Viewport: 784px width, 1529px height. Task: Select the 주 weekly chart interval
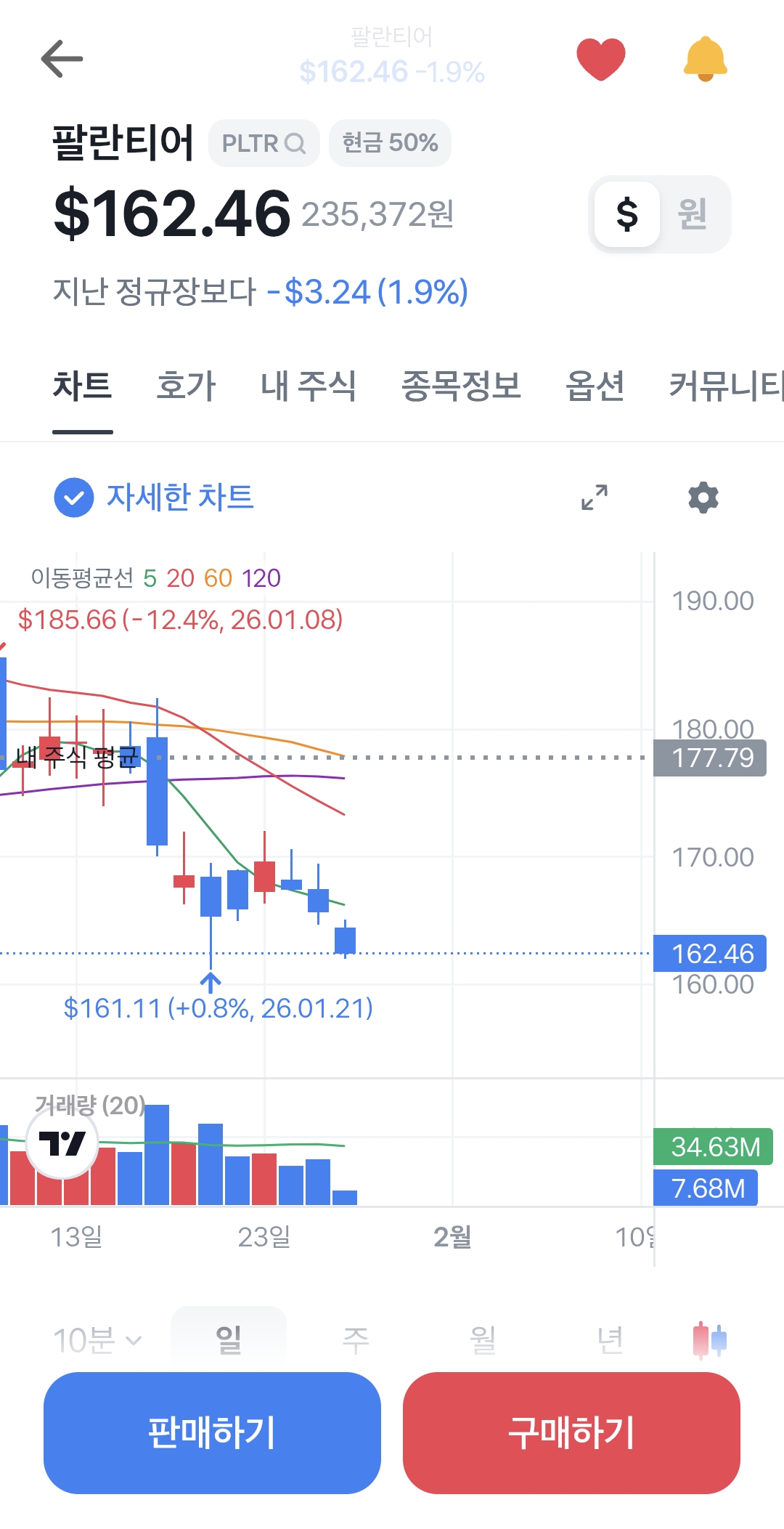[x=356, y=1339]
